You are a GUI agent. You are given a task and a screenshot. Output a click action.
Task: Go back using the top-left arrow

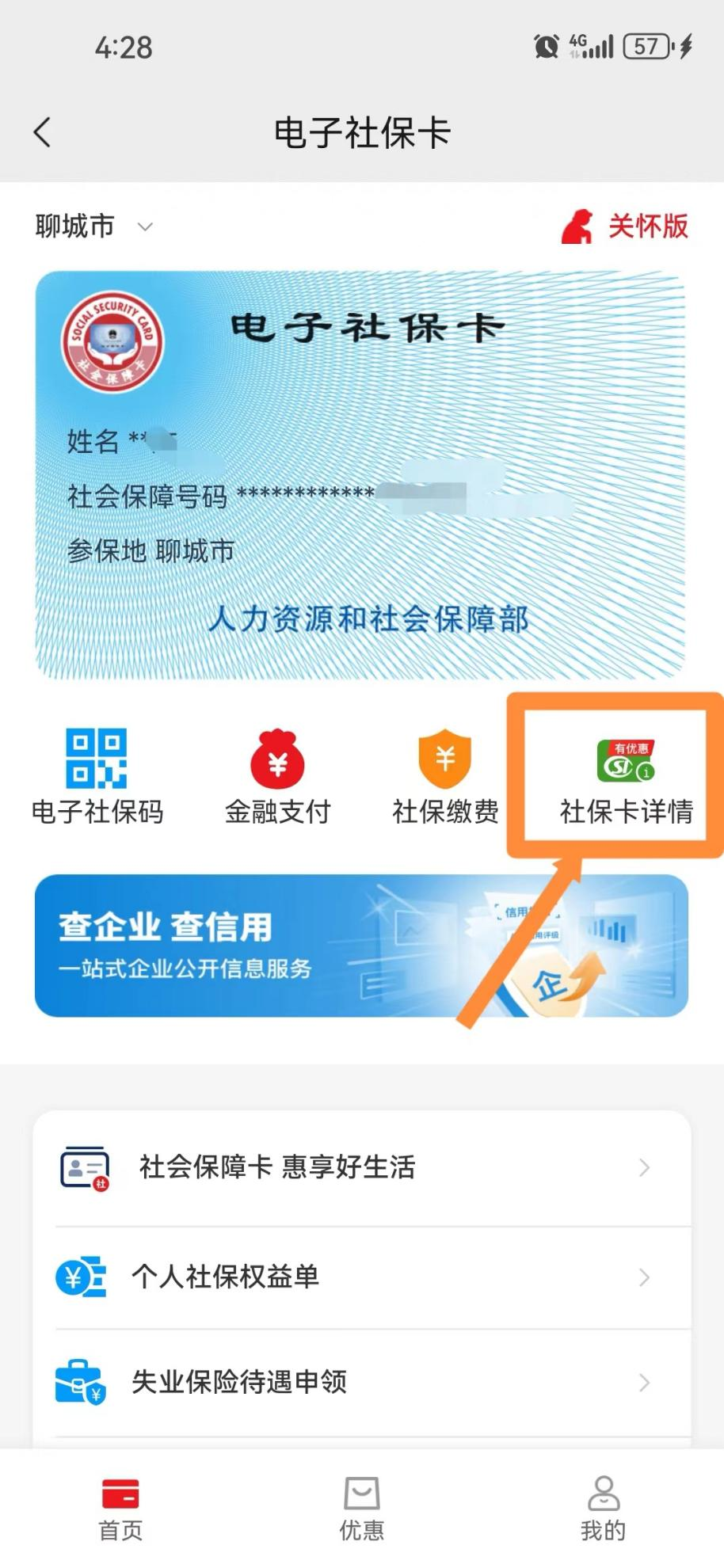tap(42, 132)
